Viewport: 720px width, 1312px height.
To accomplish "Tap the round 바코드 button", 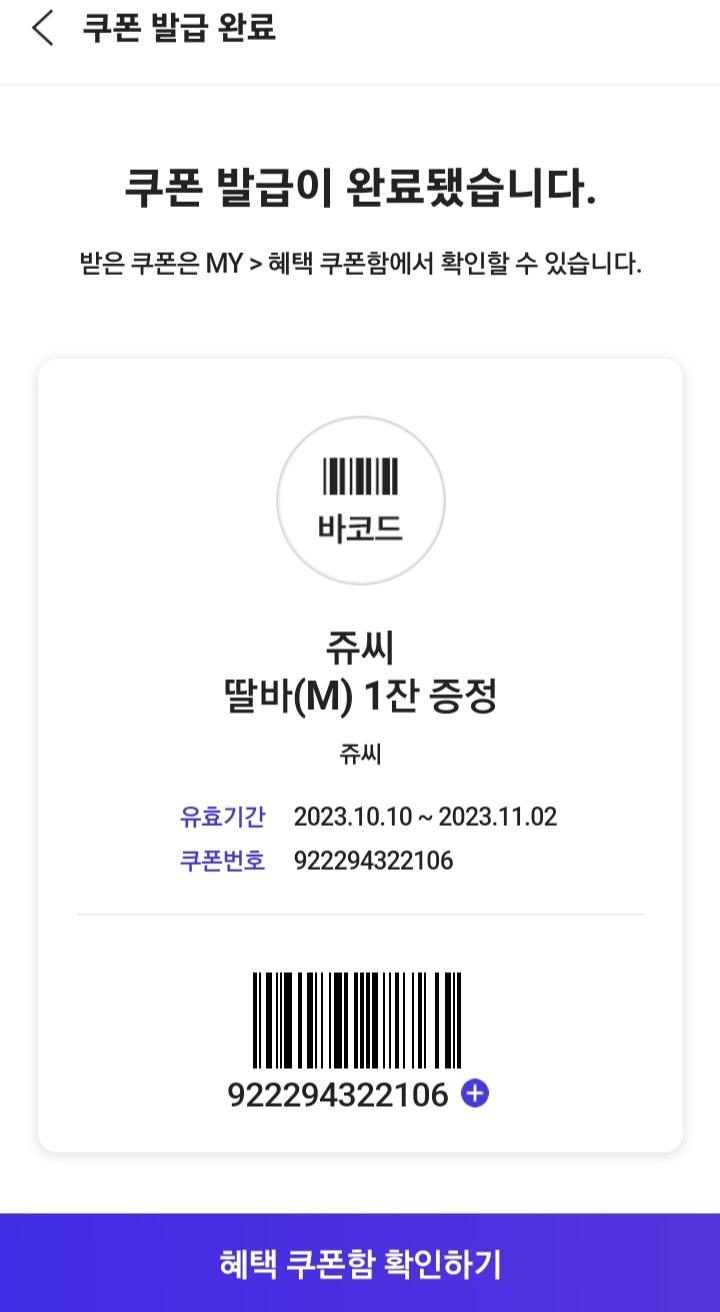I will click(361, 500).
